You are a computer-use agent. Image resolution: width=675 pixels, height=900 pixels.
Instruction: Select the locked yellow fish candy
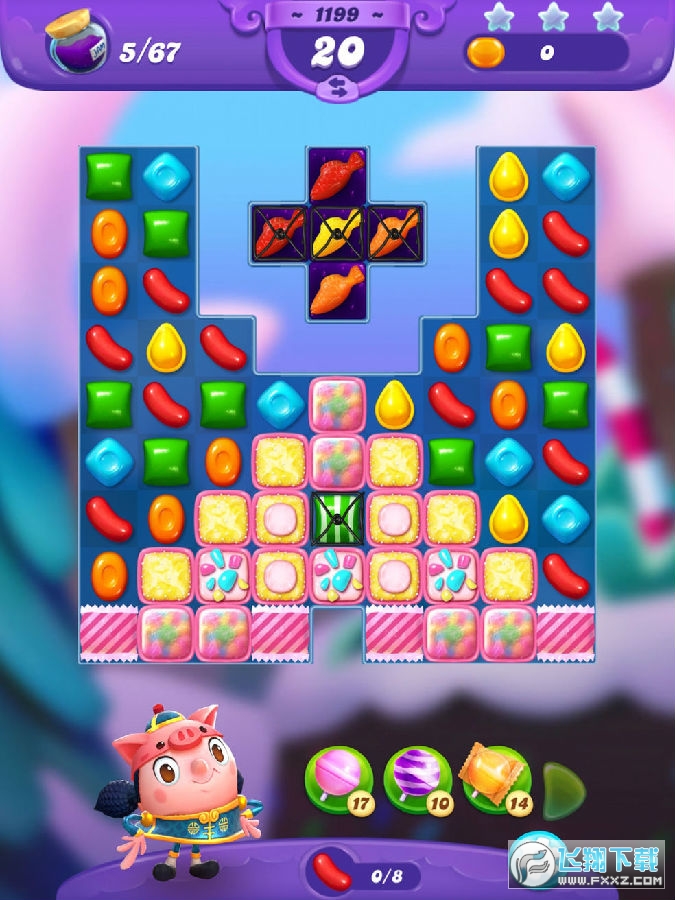coord(337,234)
